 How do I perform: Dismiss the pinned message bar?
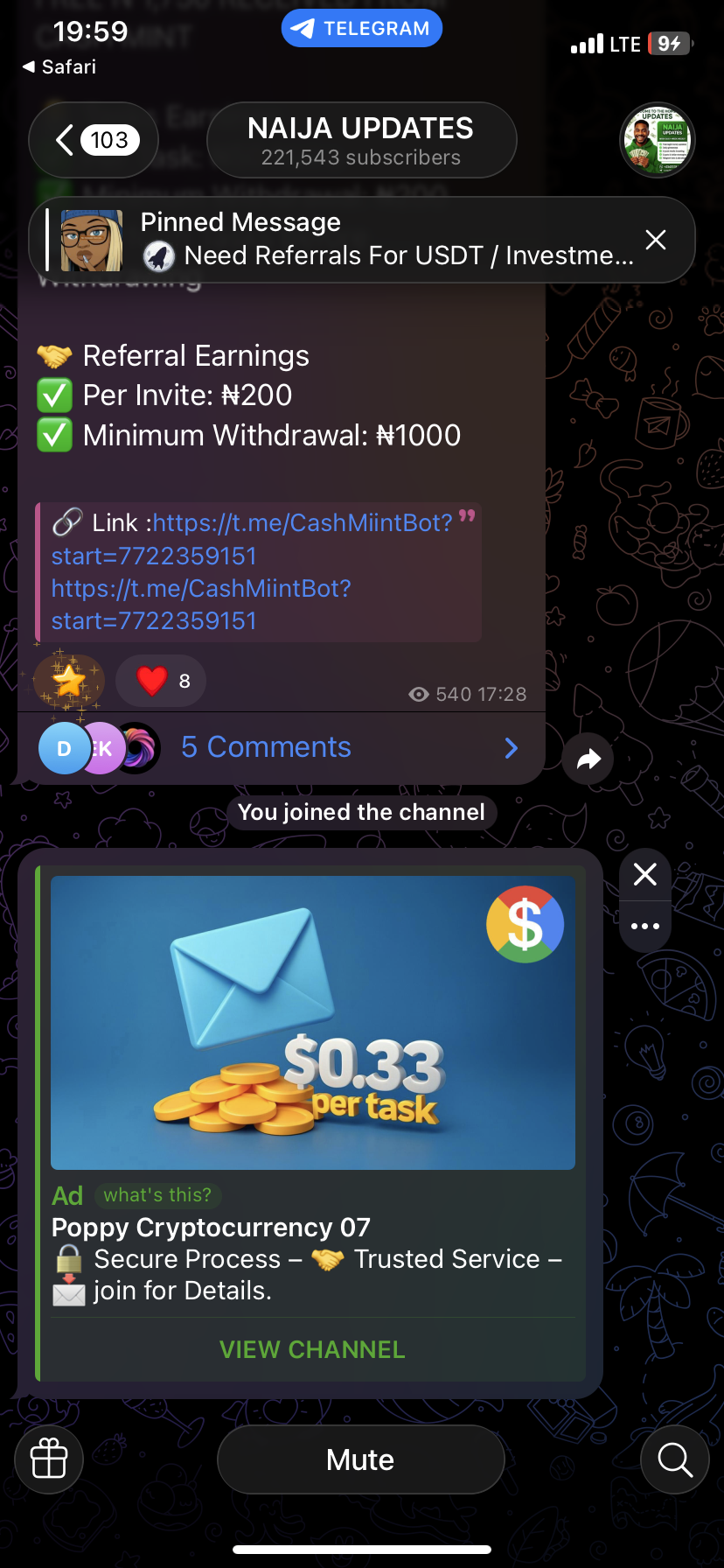pos(655,240)
